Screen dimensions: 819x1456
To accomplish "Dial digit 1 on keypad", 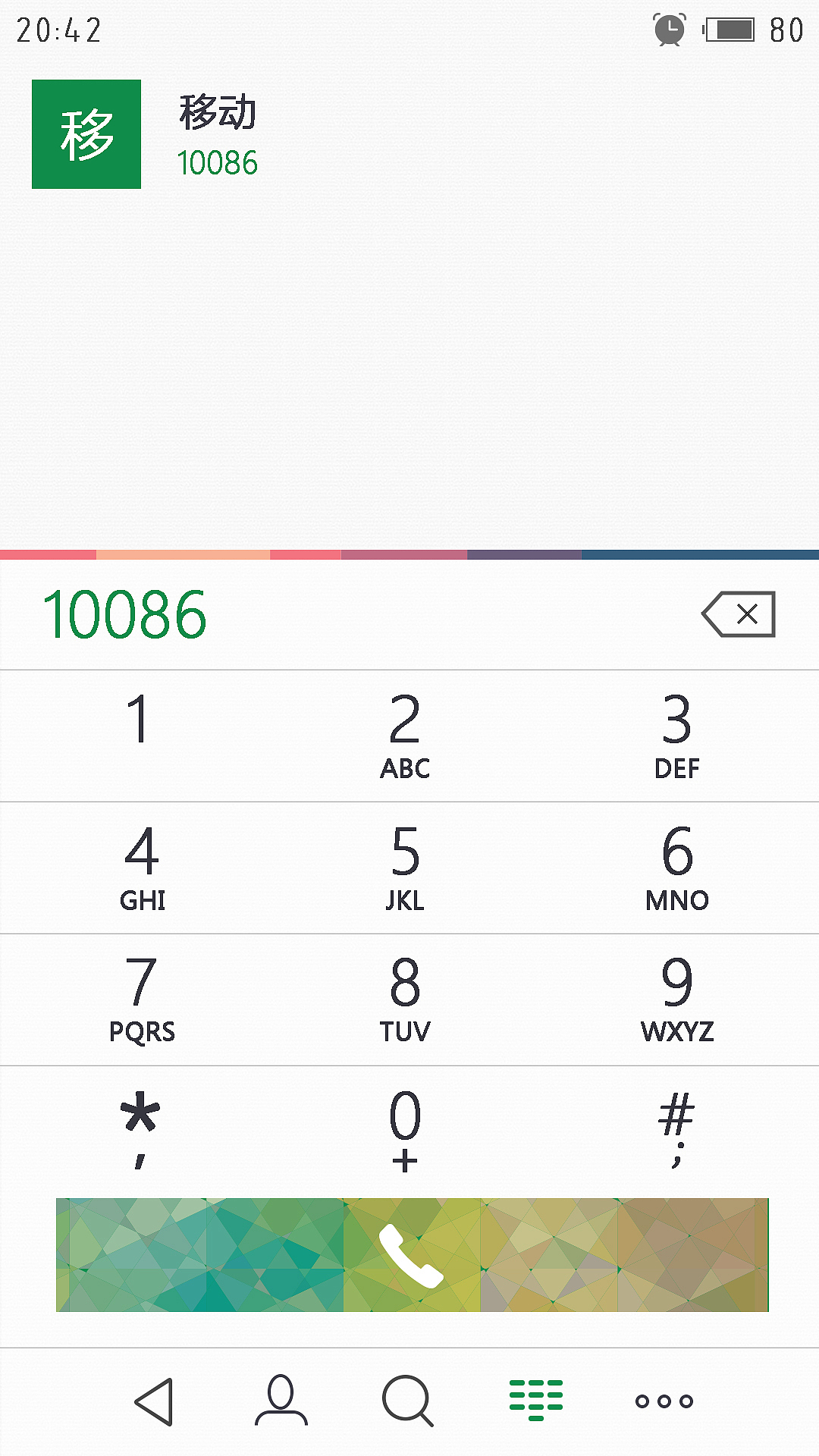I will pos(138,734).
